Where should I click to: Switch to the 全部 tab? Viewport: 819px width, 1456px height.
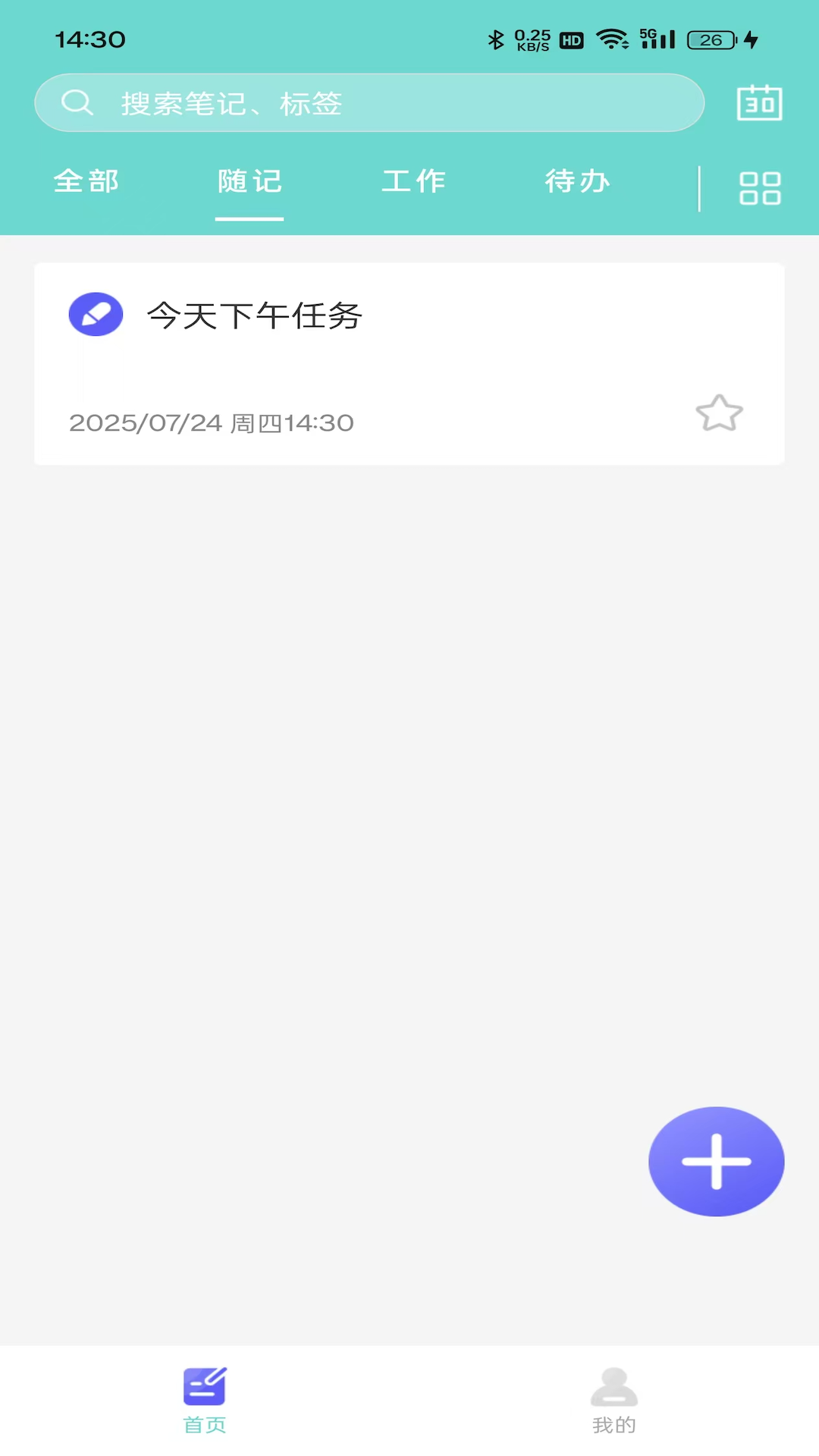tap(86, 182)
